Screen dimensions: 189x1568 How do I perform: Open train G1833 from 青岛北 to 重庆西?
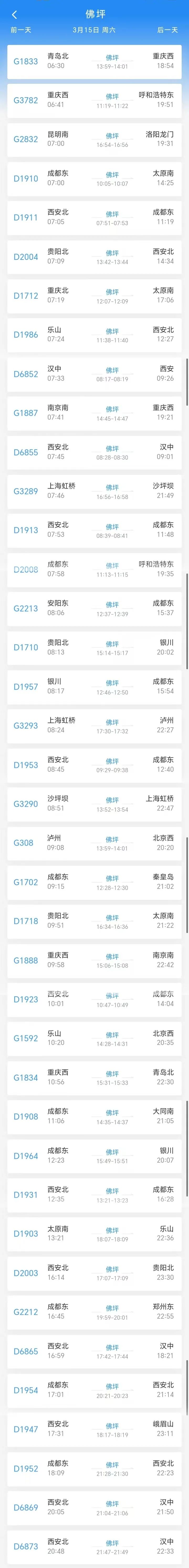[94, 61]
